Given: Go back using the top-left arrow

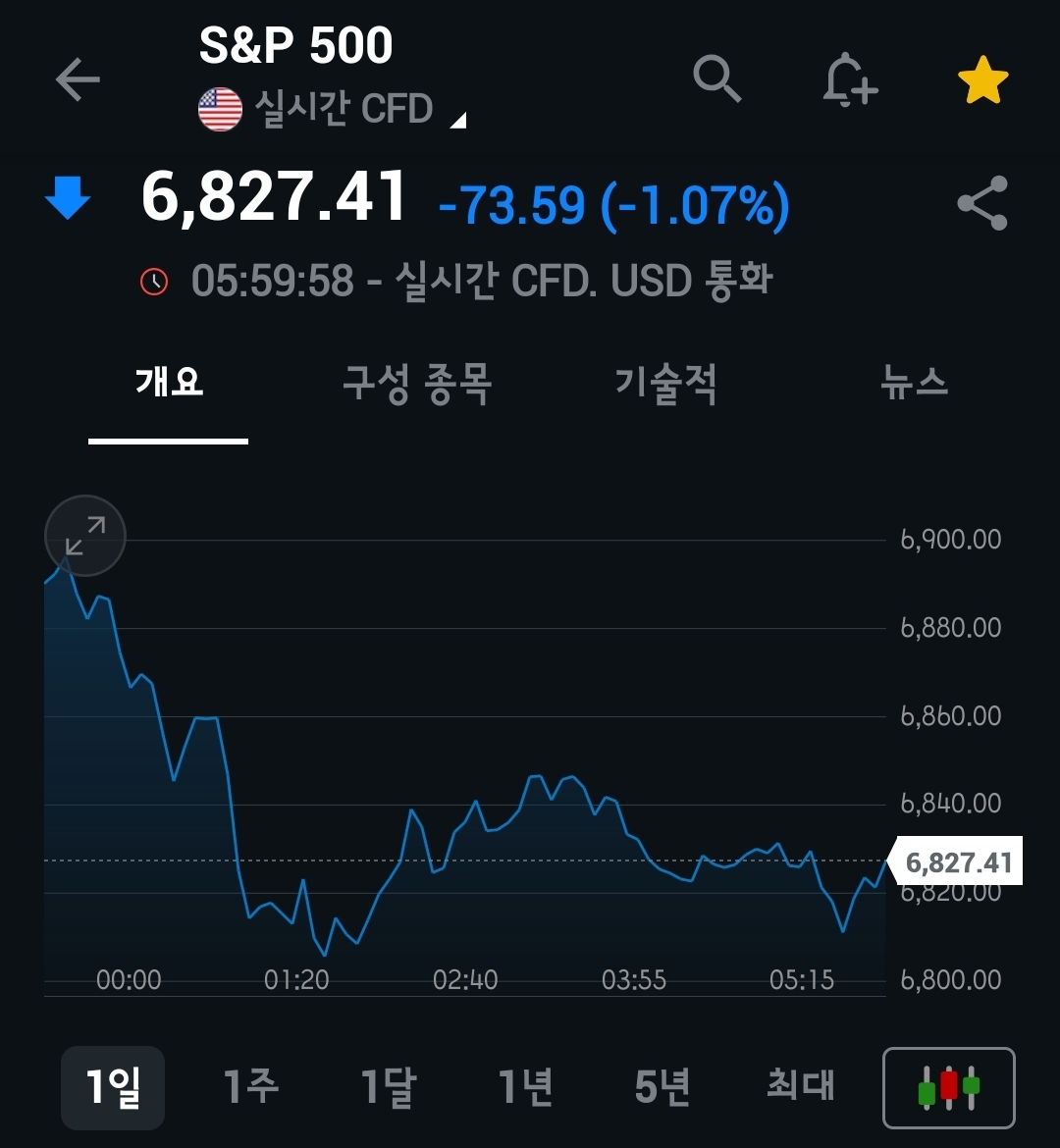Looking at the screenshot, I should tap(78, 79).
